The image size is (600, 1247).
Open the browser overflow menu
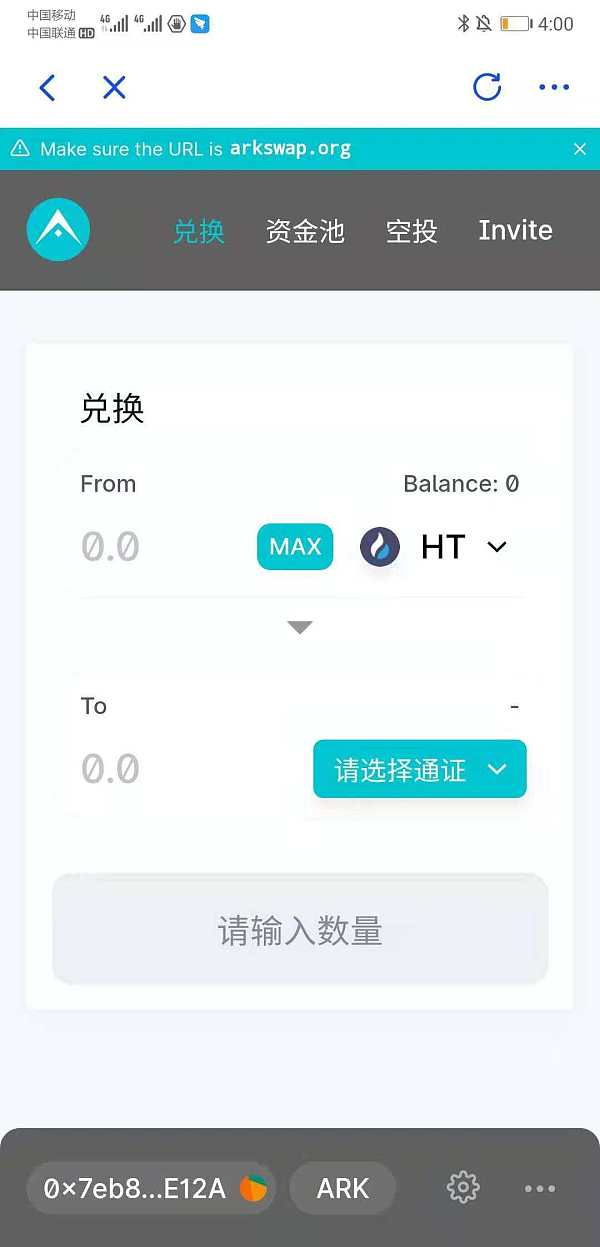(554, 88)
